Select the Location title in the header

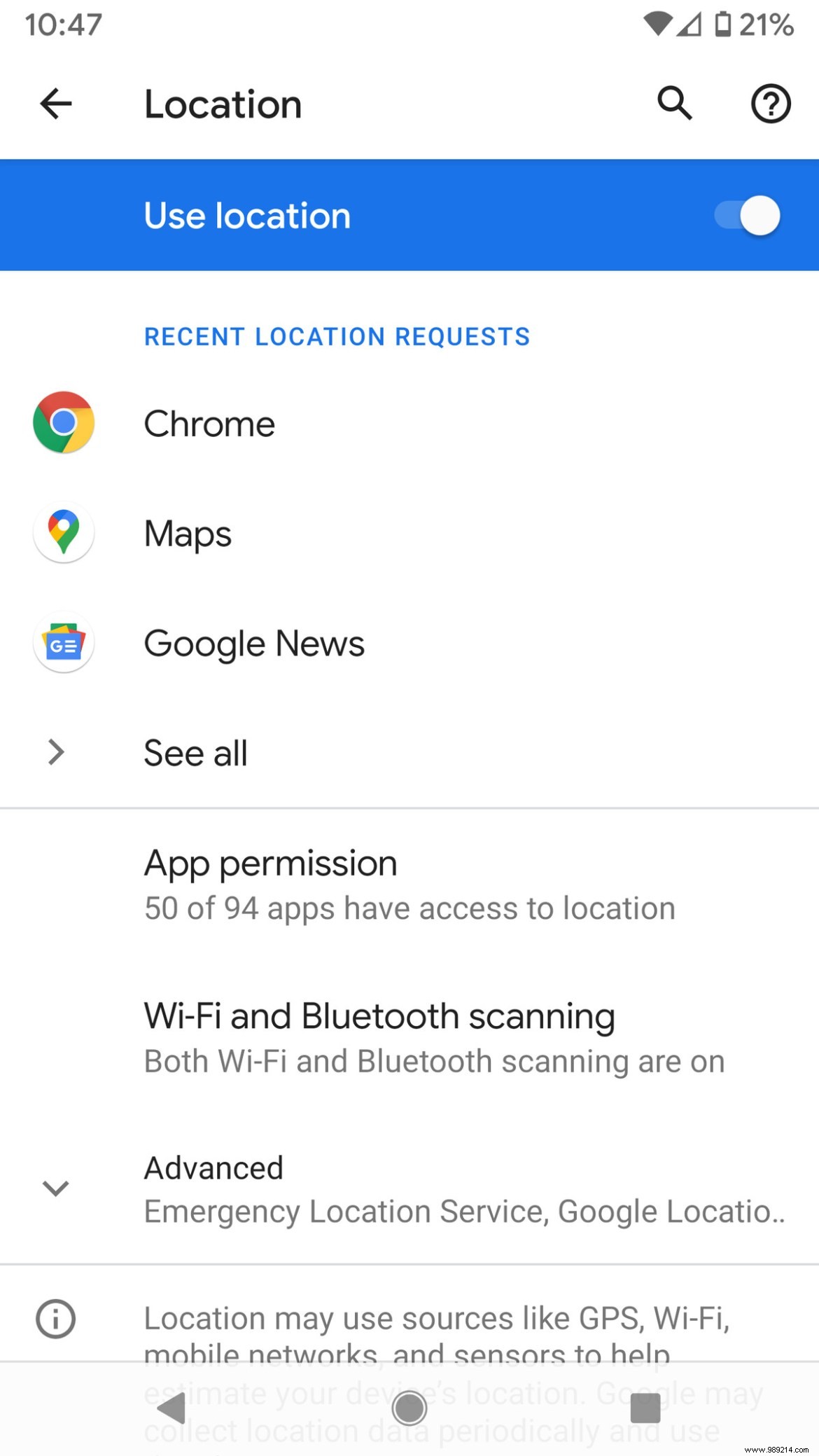tap(222, 104)
